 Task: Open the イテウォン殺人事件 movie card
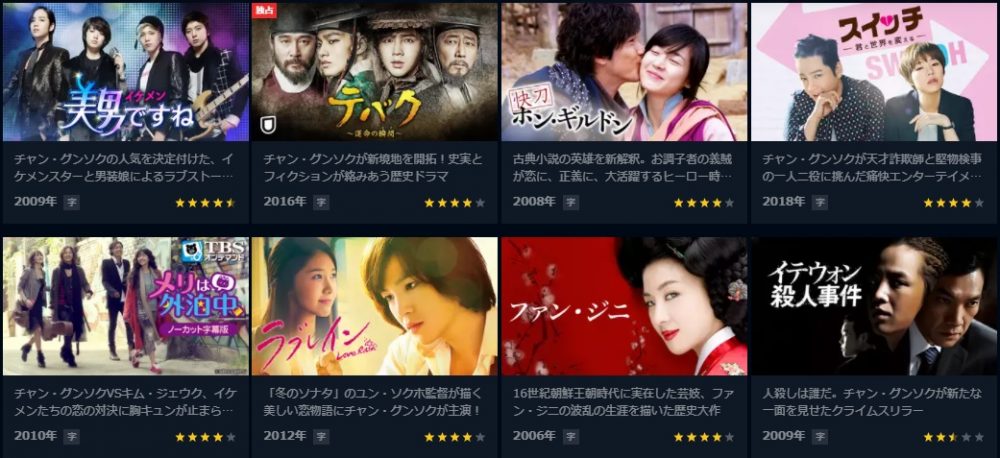point(873,306)
